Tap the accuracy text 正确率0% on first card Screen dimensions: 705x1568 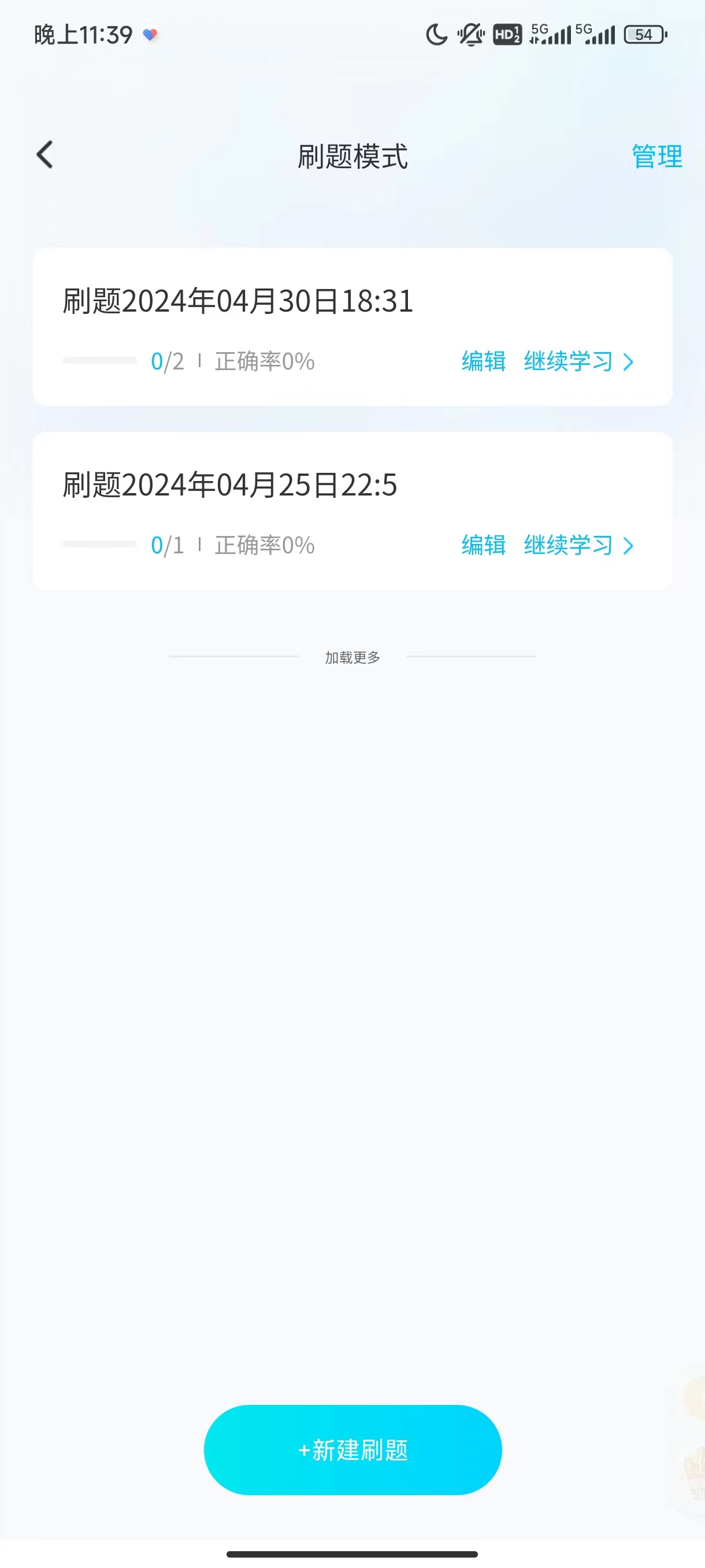[264, 361]
